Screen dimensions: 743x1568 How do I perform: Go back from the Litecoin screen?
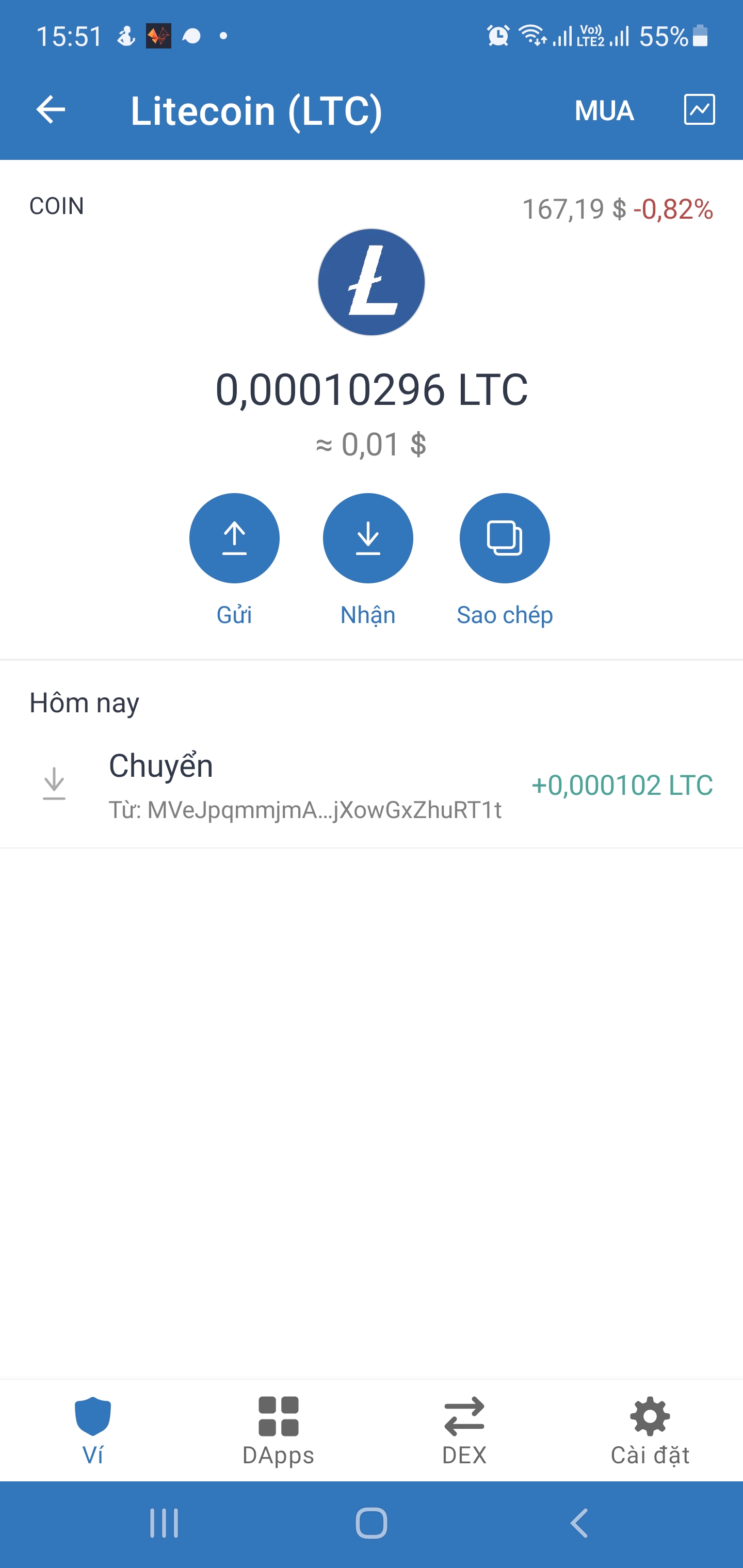[x=51, y=110]
